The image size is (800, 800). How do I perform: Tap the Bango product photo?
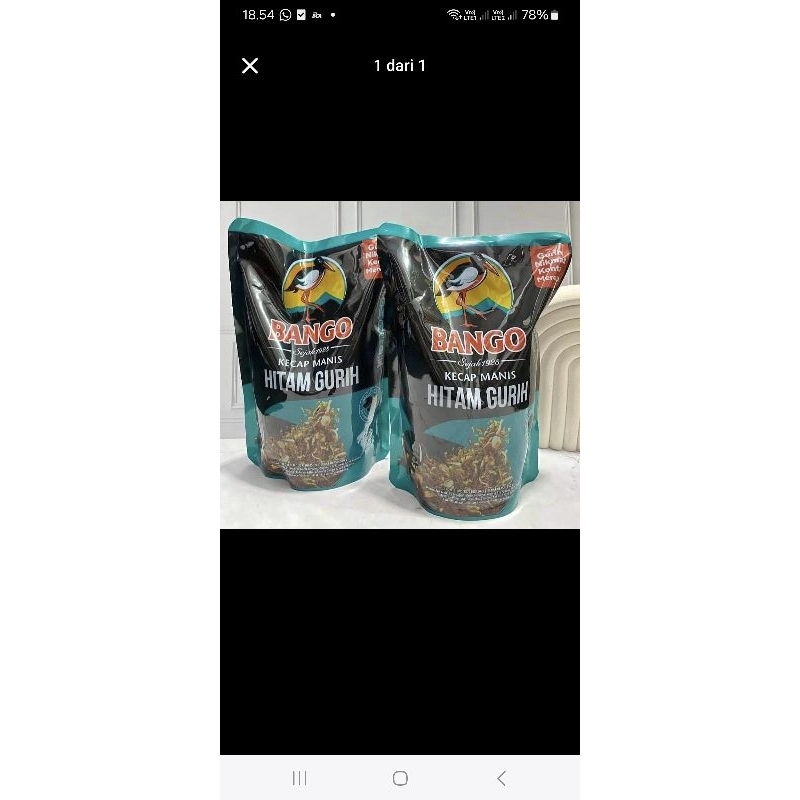tap(400, 365)
